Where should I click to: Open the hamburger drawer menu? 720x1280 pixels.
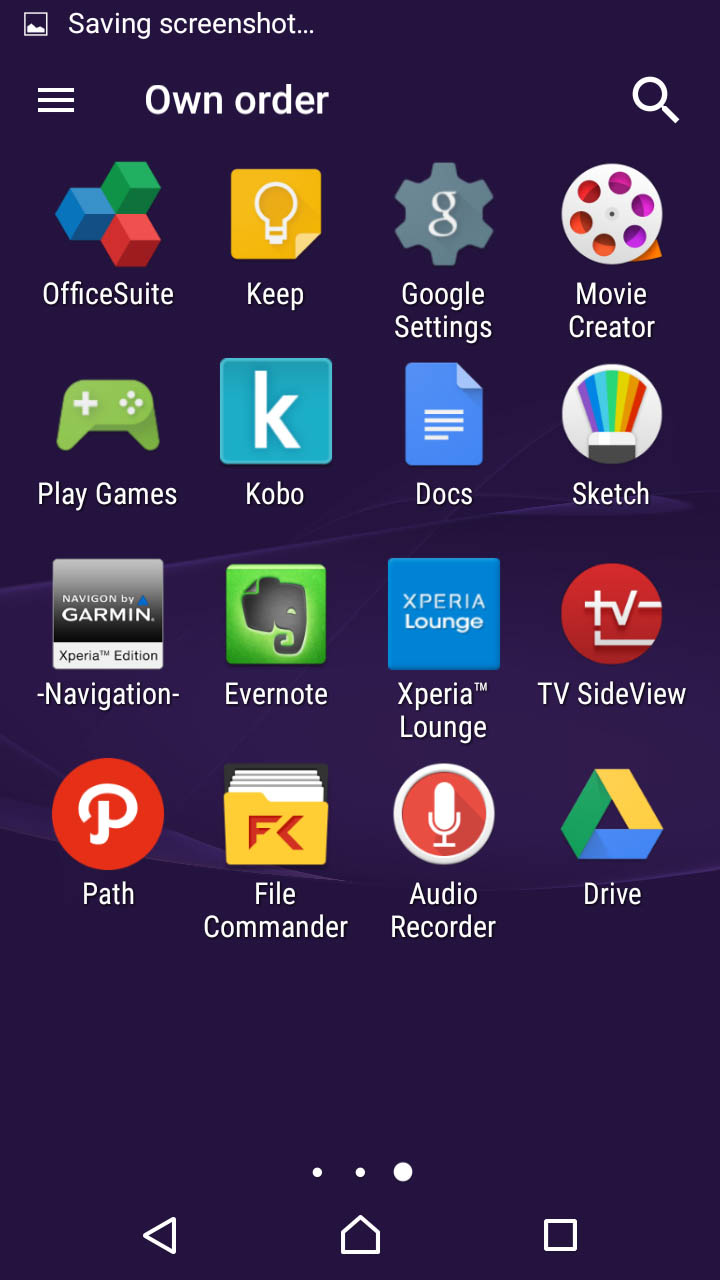click(x=56, y=100)
